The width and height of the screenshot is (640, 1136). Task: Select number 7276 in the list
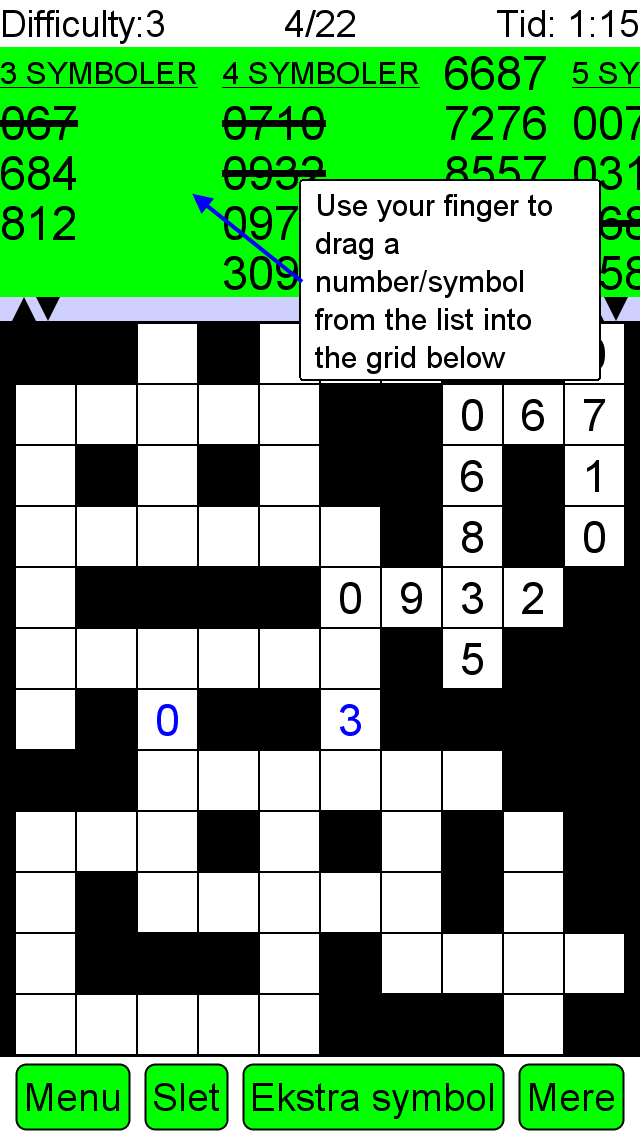pyautogui.click(x=495, y=124)
